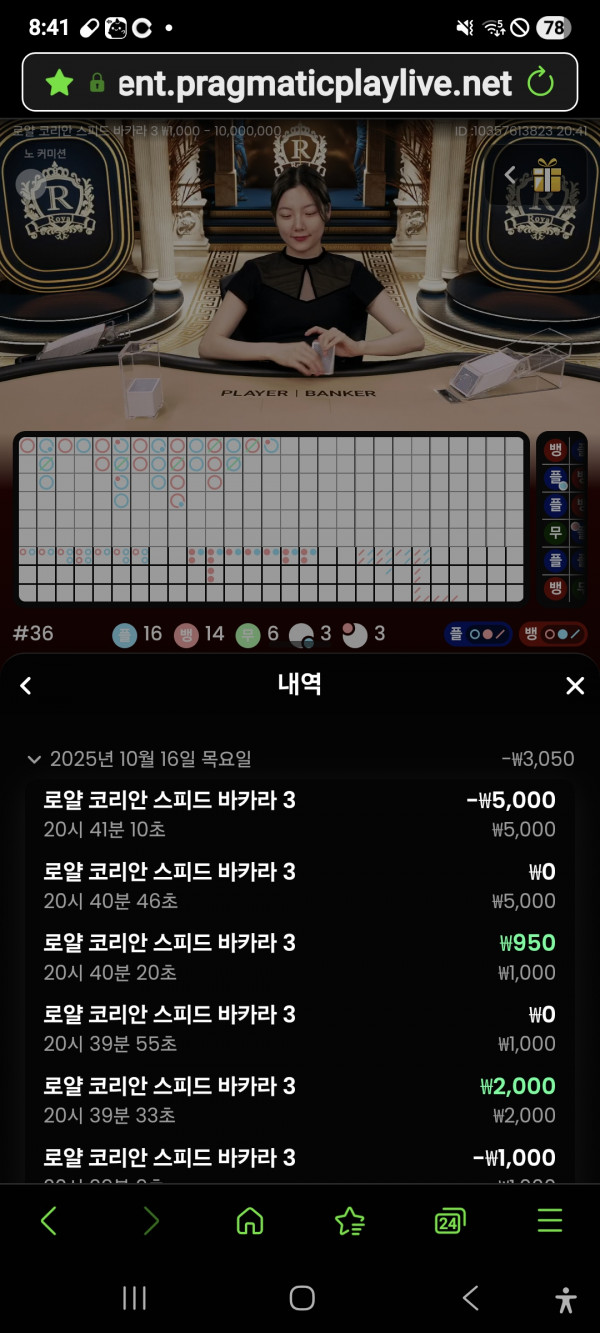
Task: Open the browser hamburger menu
Action: tap(549, 1221)
